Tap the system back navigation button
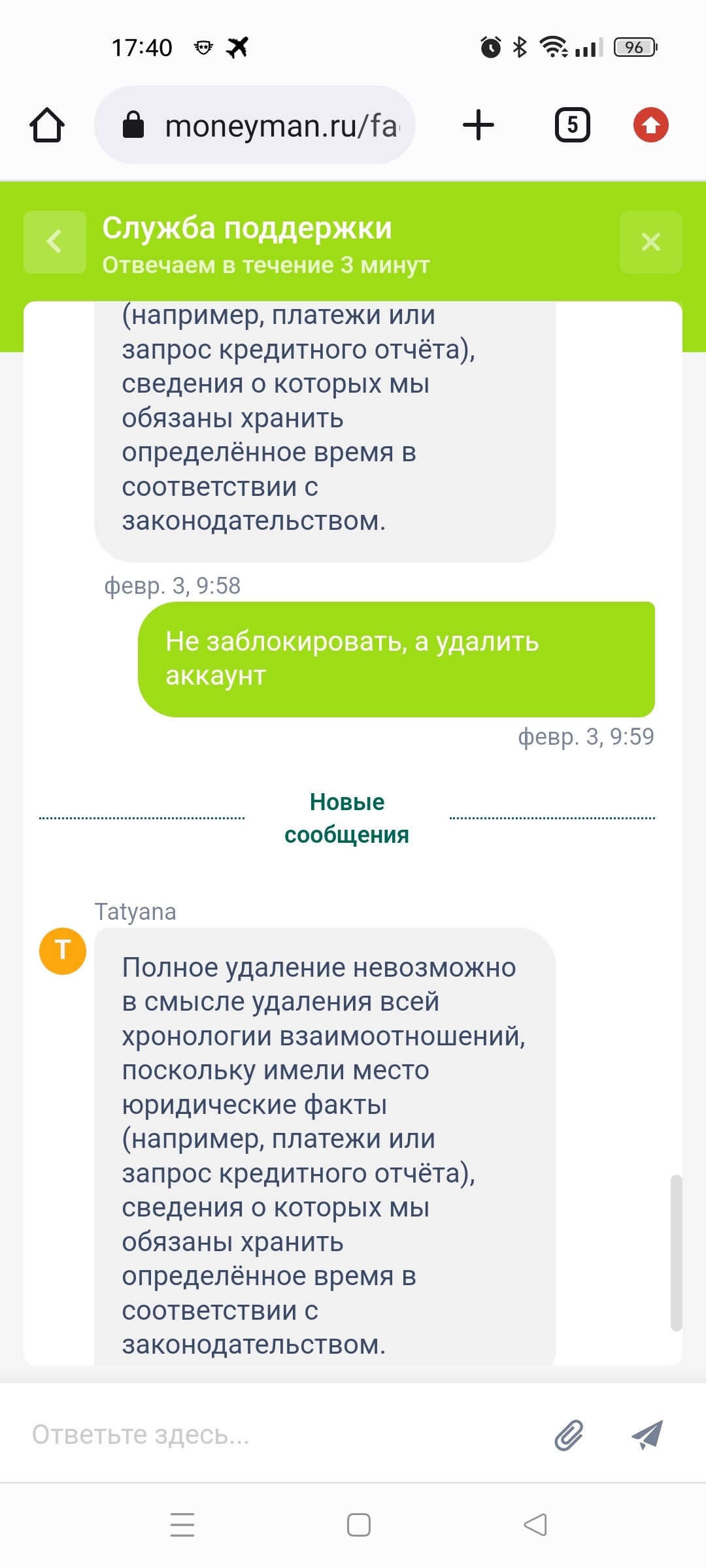This screenshot has width=706, height=1568. 535,1525
